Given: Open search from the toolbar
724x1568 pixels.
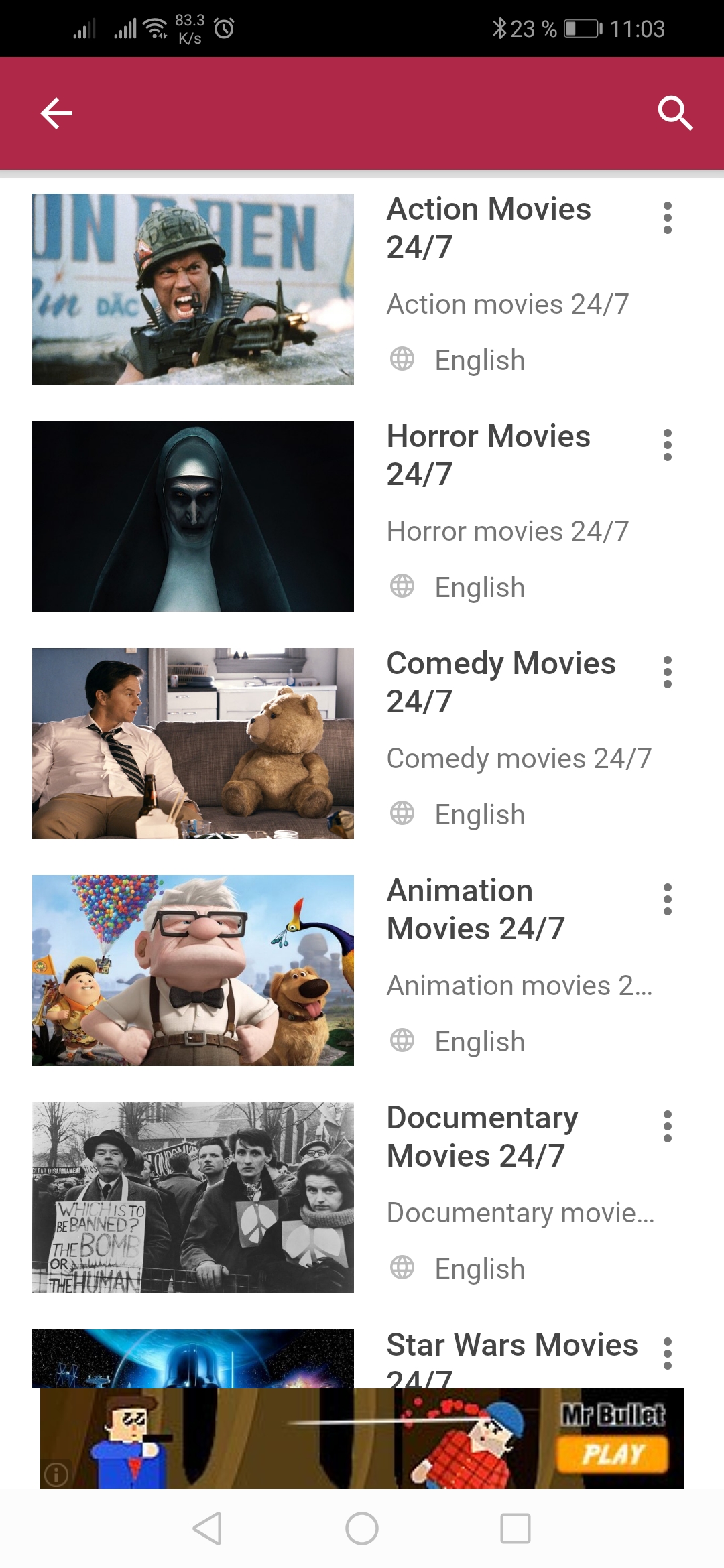Looking at the screenshot, I should 674,113.
